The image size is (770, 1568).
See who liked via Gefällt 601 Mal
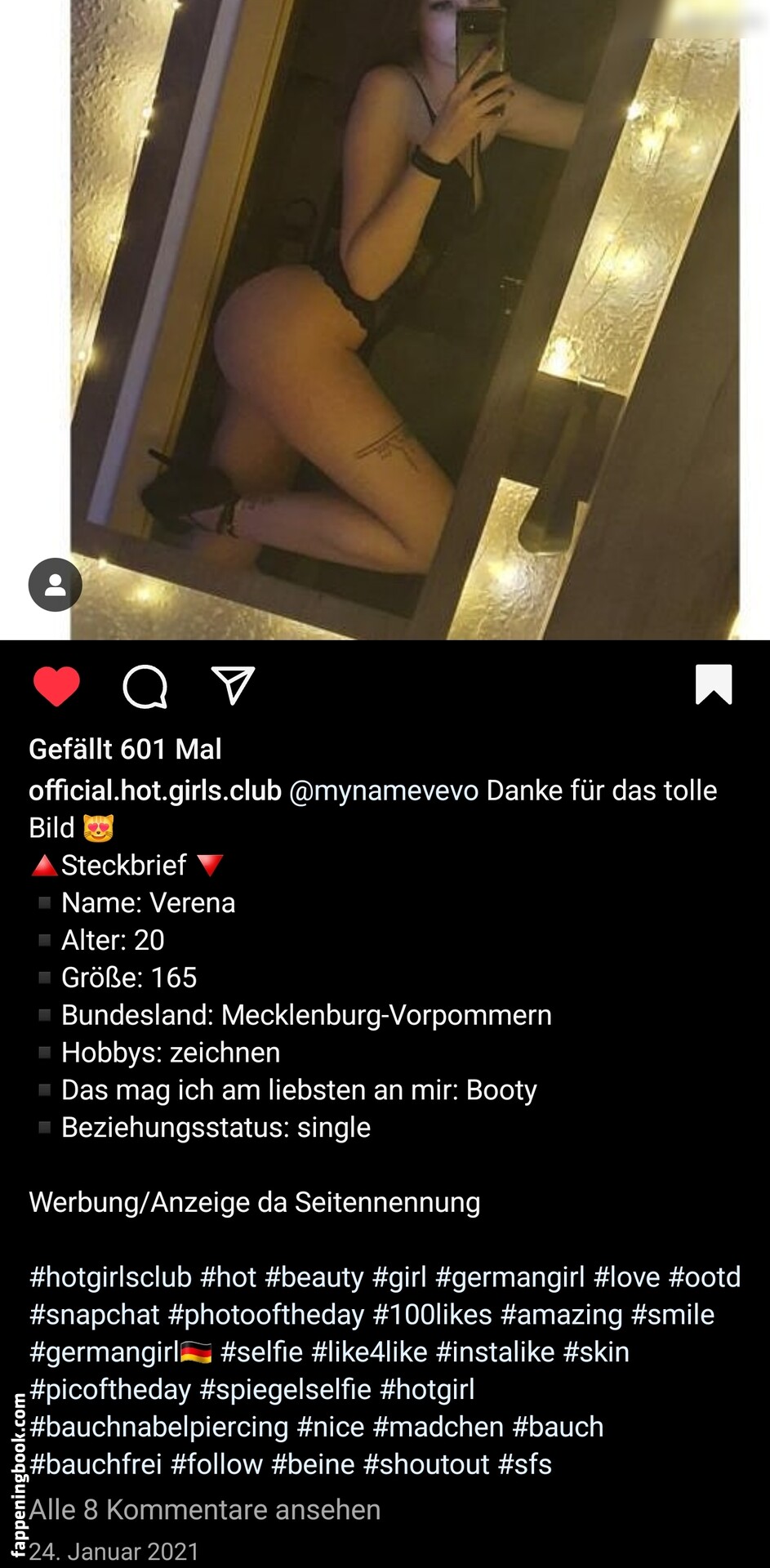[x=125, y=749]
